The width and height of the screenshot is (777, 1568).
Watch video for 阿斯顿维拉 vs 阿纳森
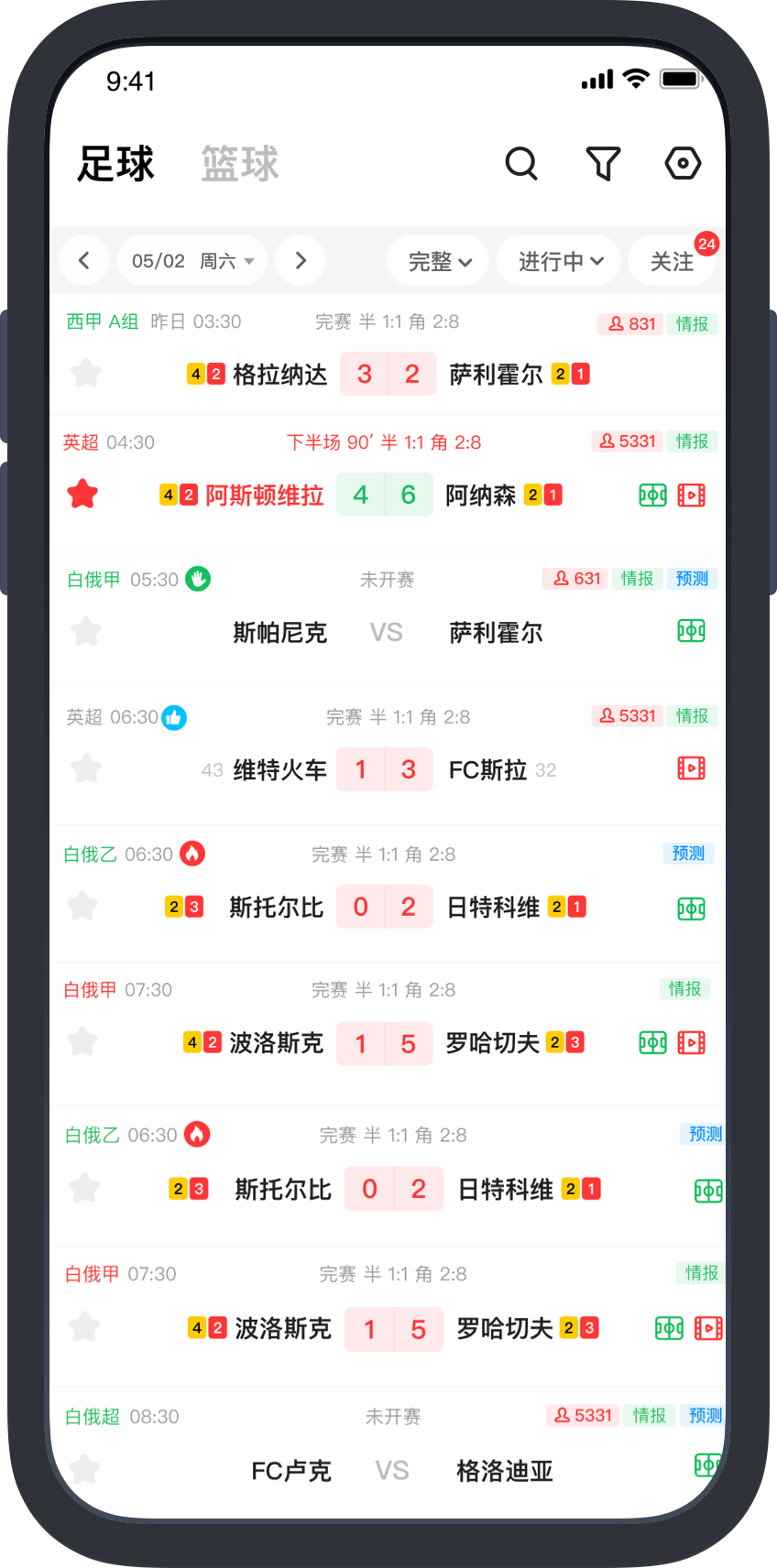[691, 495]
